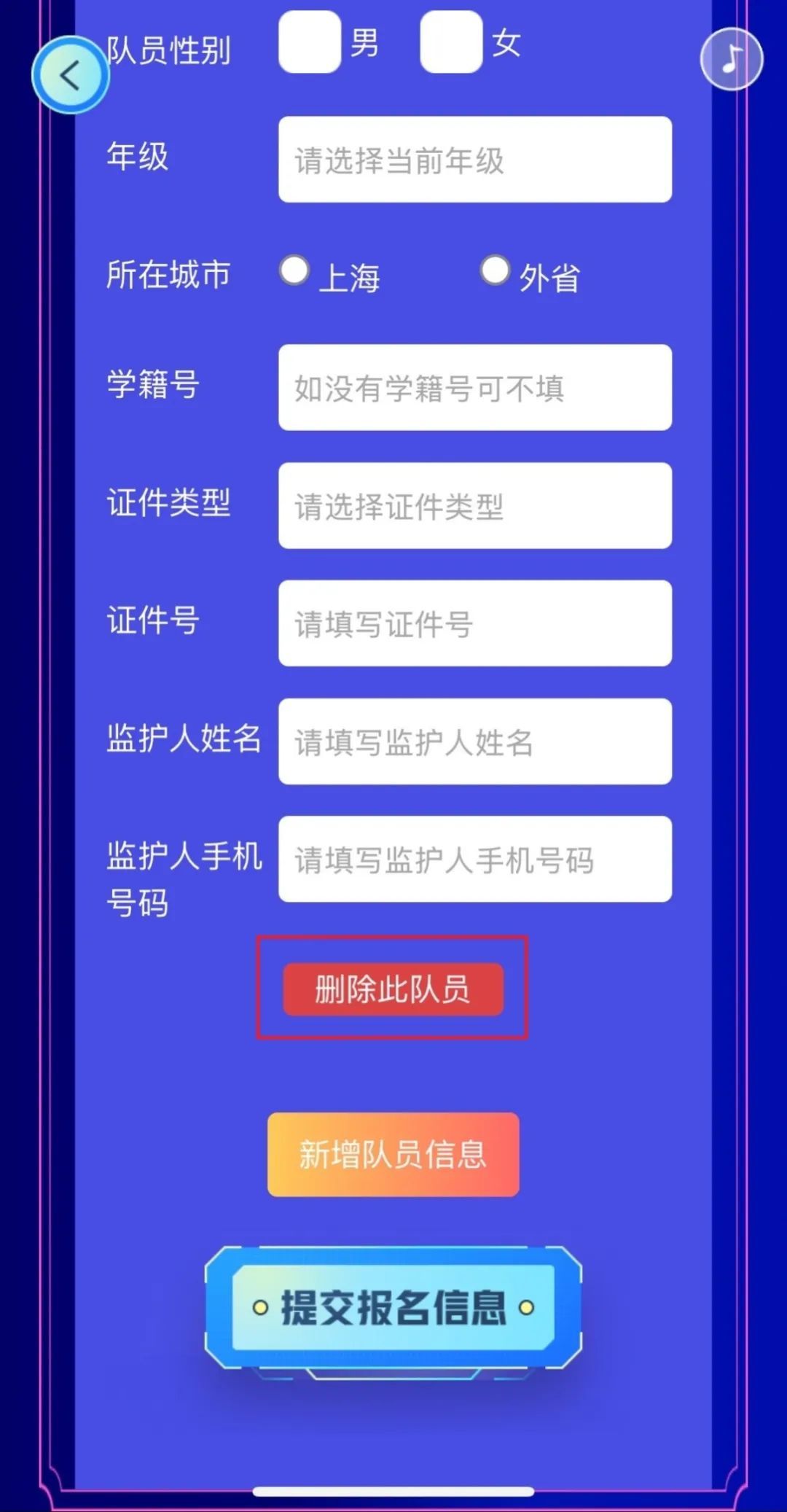The height and width of the screenshot is (1512, 787).
Task: Check the 女 gender box
Action: (451, 42)
